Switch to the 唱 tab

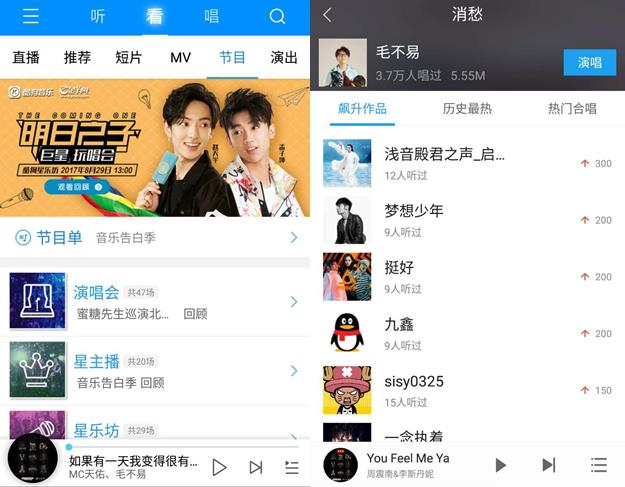pos(212,16)
